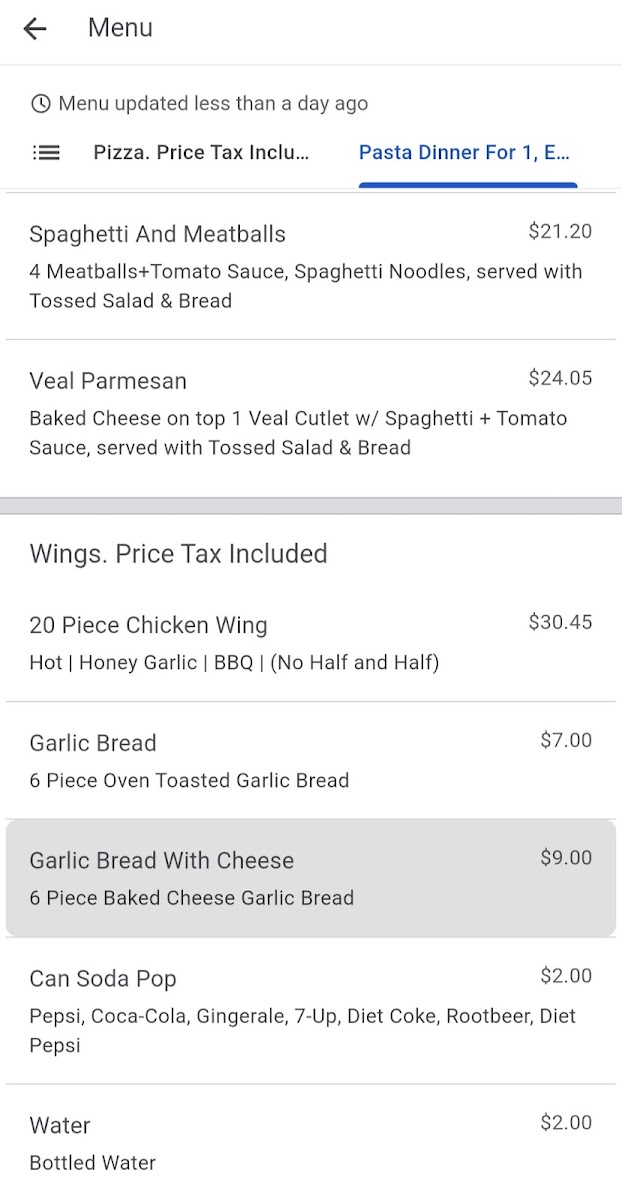The image size is (622, 1200).
Task: Open the Spaghetti And Meatballs item
Action: [x=310, y=266]
